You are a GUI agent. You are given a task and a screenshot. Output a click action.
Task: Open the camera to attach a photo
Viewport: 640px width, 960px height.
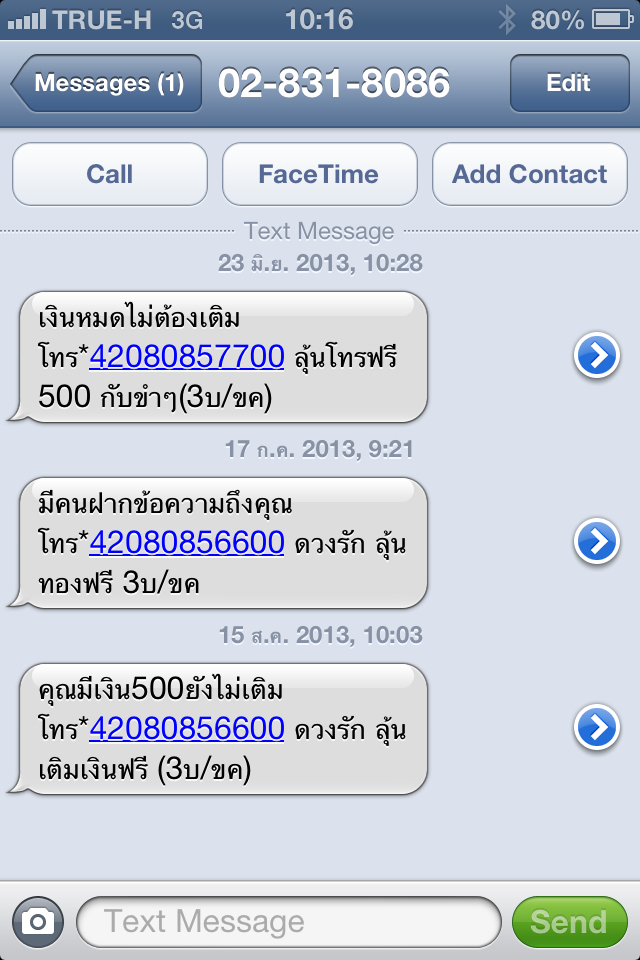[x=38, y=921]
